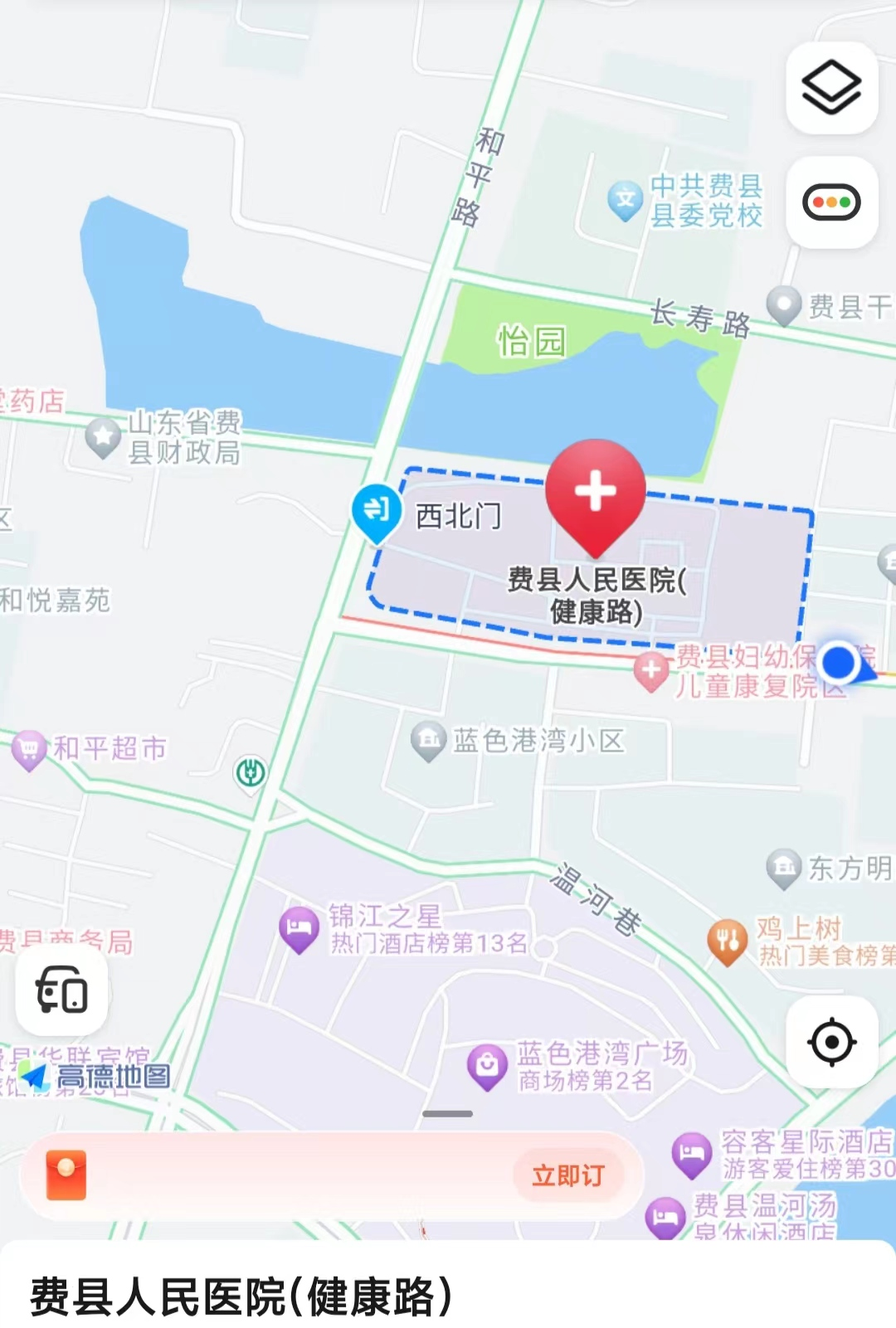Screen dimensions: 896x1328
Task: Open 容客星际酒店 hotel marker
Action: [691, 1153]
